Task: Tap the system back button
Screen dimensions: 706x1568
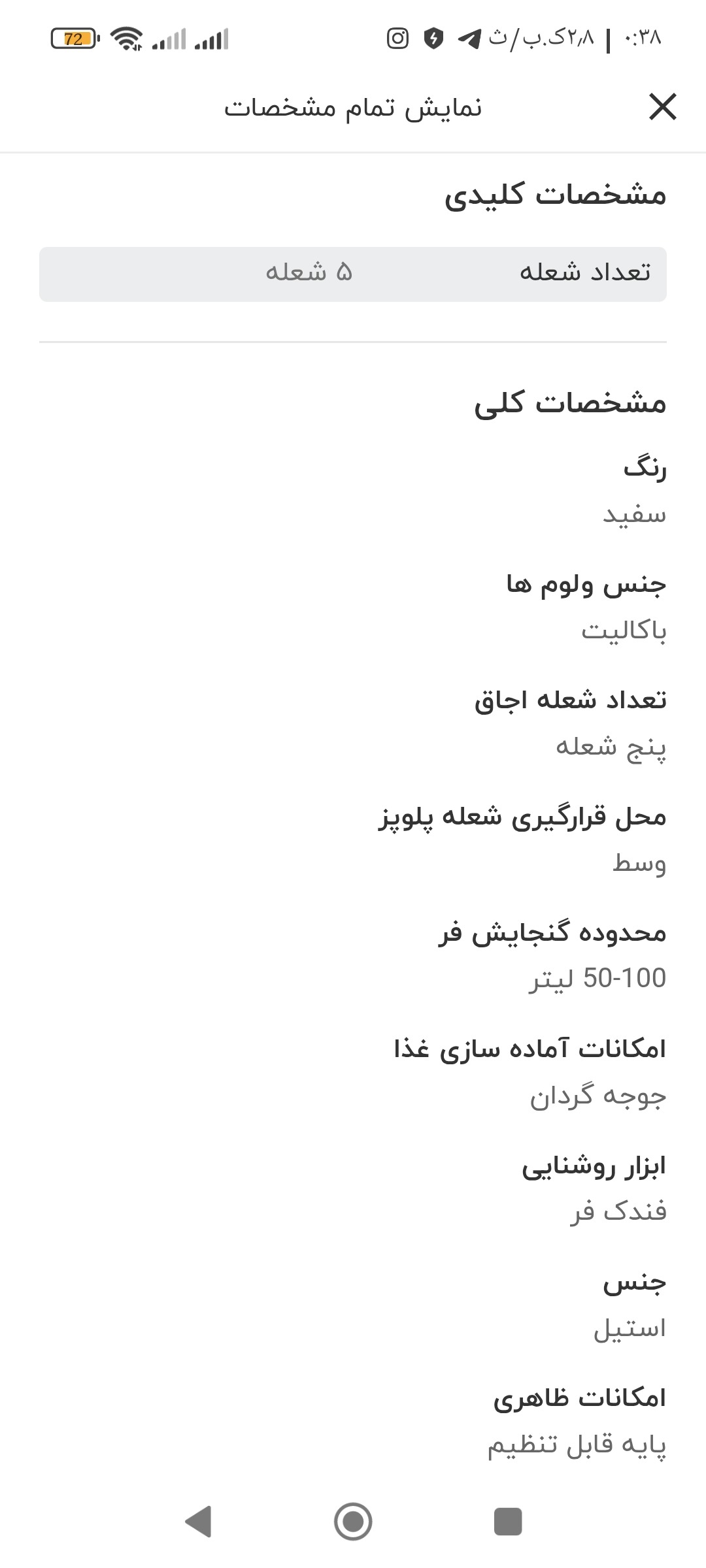Action: (x=198, y=1522)
